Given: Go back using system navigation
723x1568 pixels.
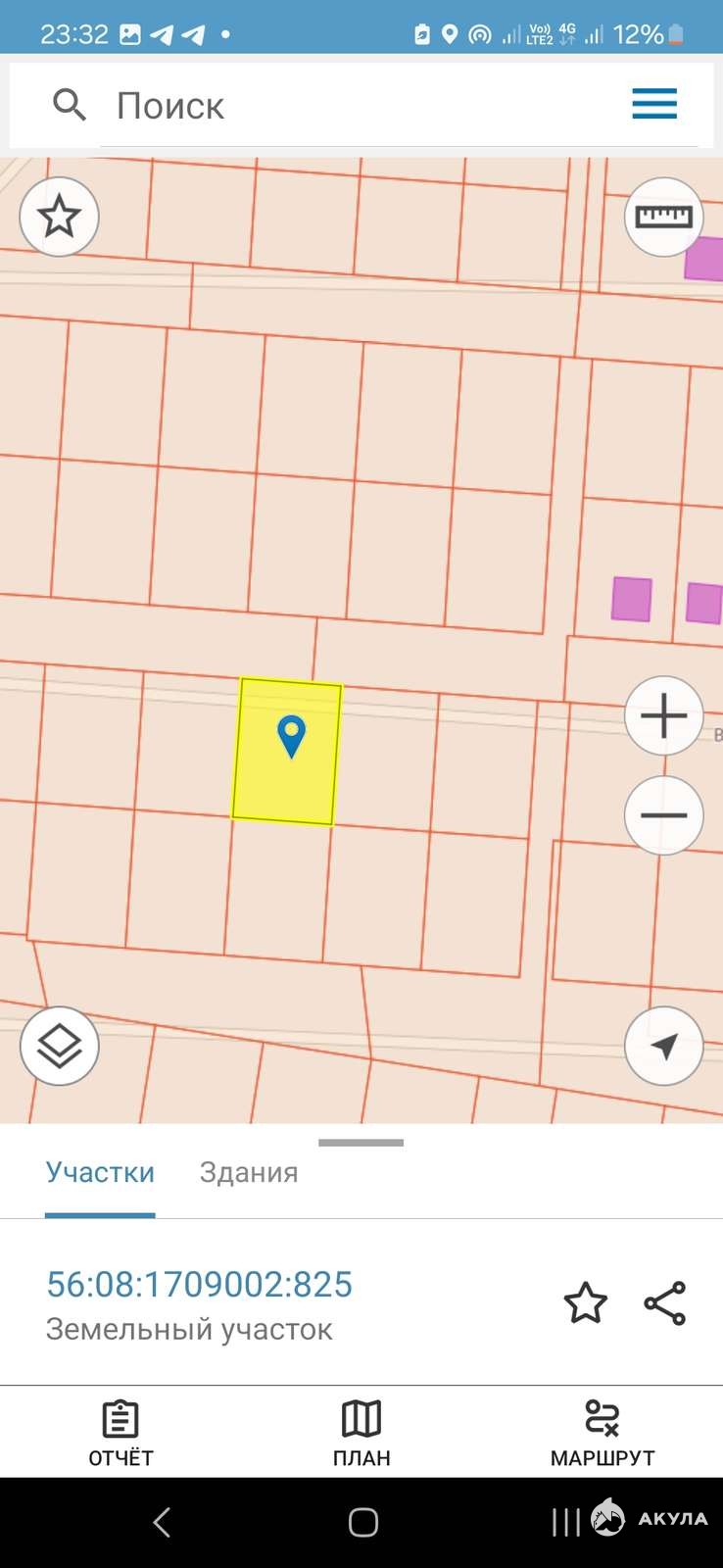Looking at the screenshot, I should (x=163, y=1522).
